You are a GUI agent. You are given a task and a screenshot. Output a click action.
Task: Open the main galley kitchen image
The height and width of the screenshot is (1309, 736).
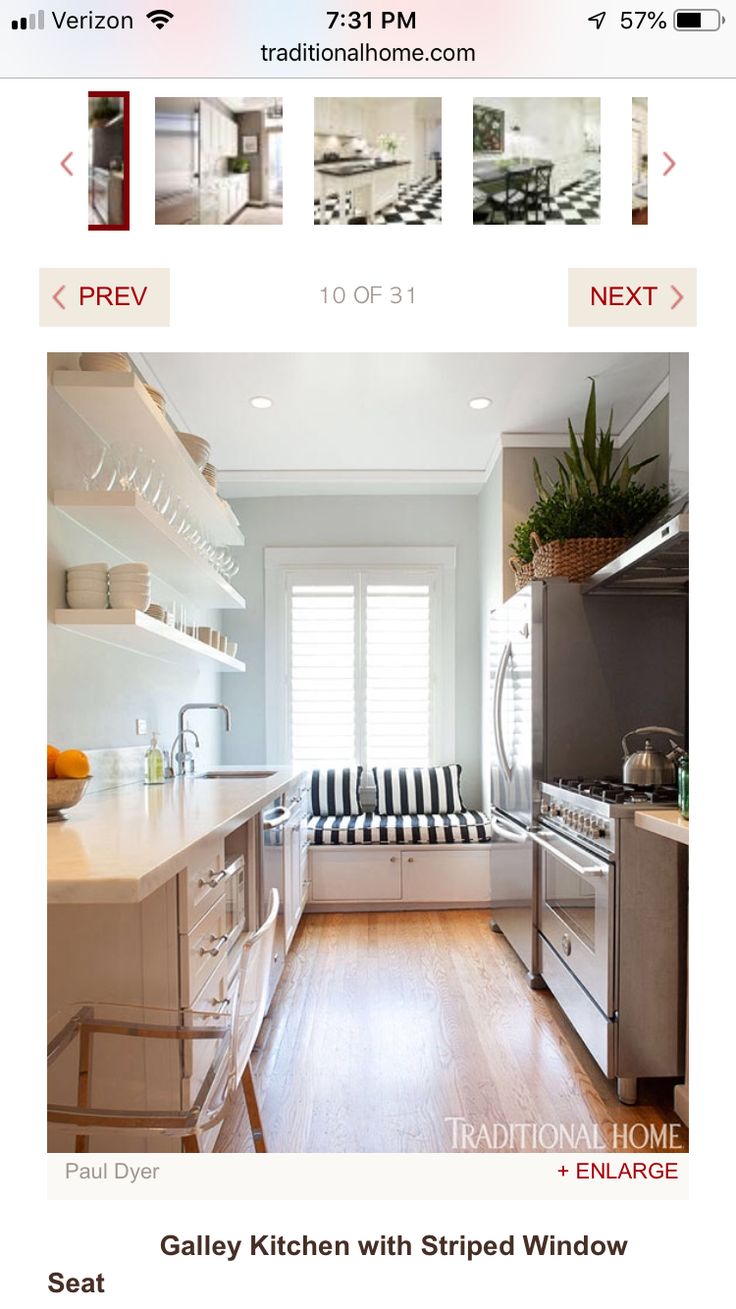coord(367,752)
